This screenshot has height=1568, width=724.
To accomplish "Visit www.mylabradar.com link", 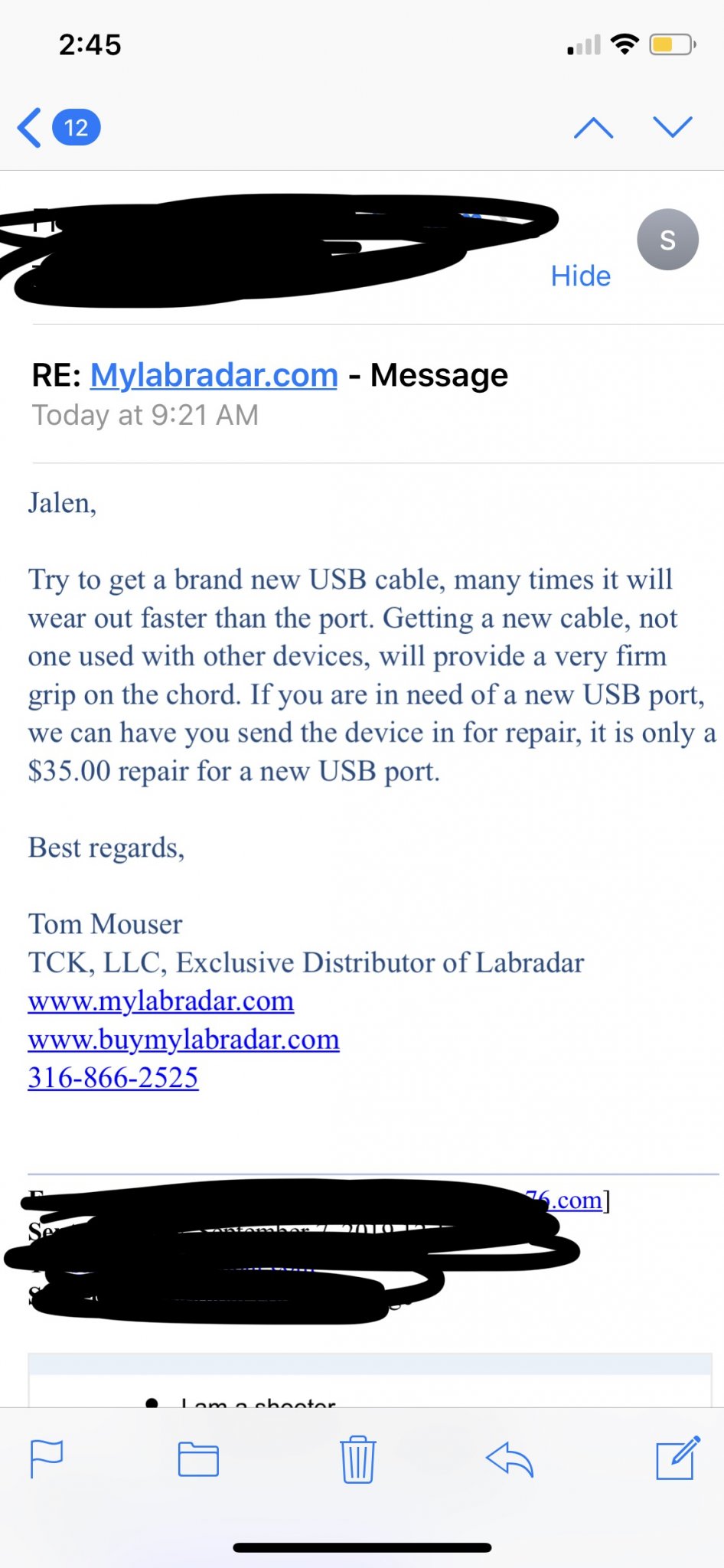I will click(x=161, y=1001).
